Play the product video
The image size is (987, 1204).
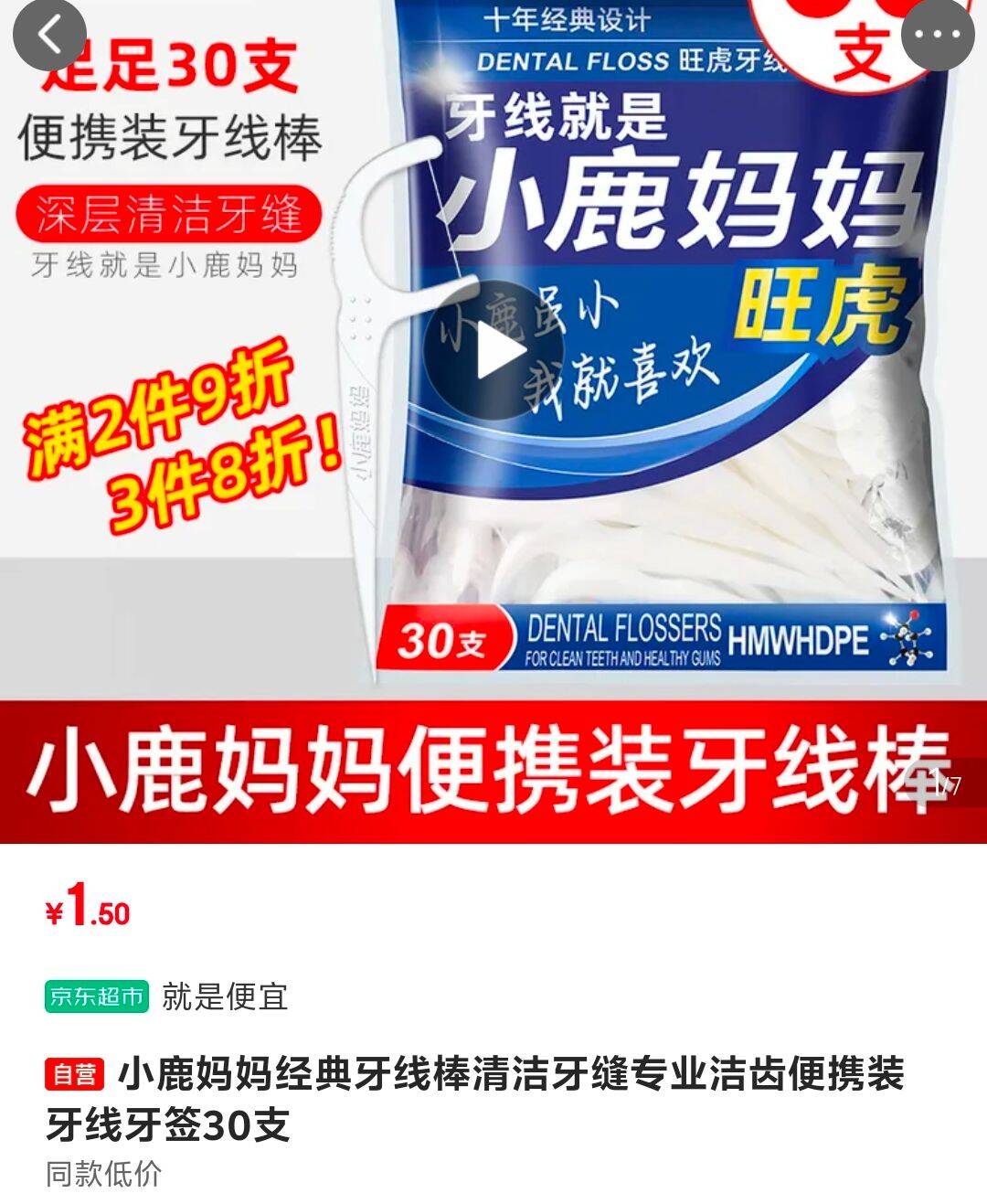click(493, 351)
